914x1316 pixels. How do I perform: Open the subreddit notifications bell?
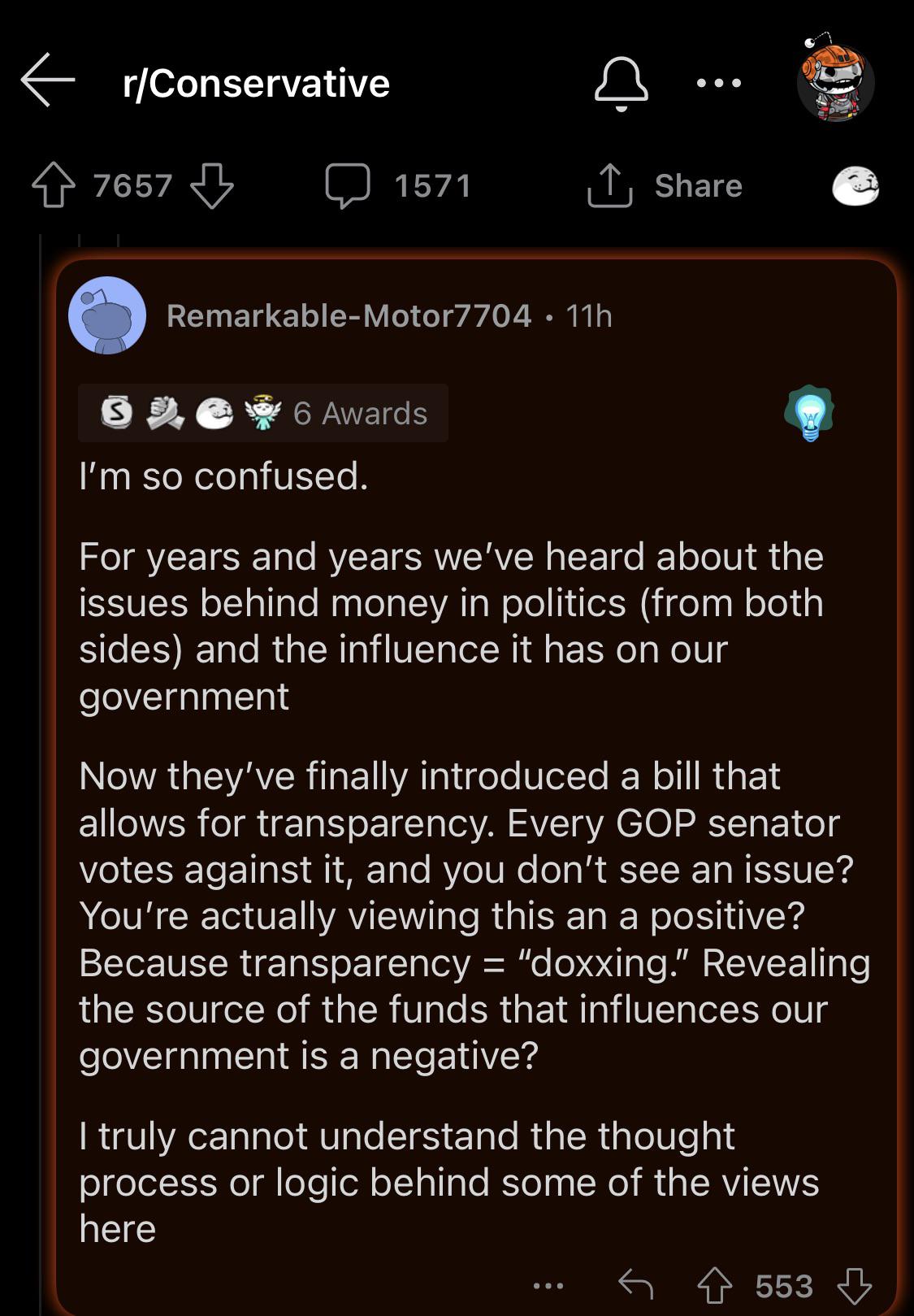(622, 83)
